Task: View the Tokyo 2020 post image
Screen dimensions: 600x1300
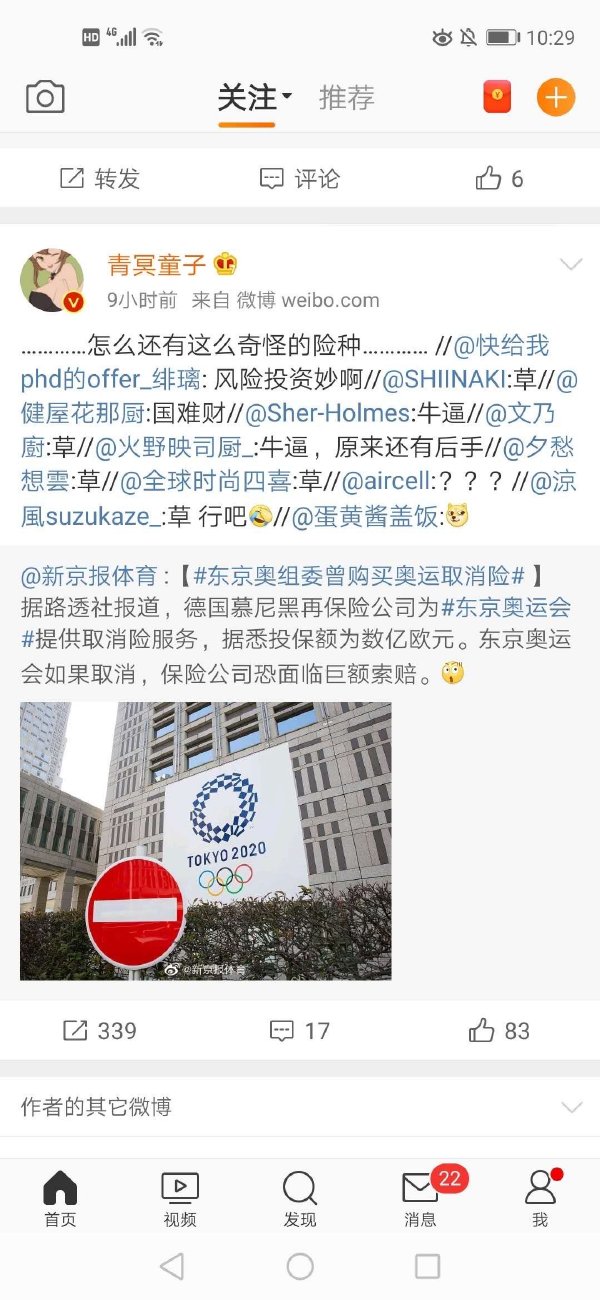Action: pos(206,841)
